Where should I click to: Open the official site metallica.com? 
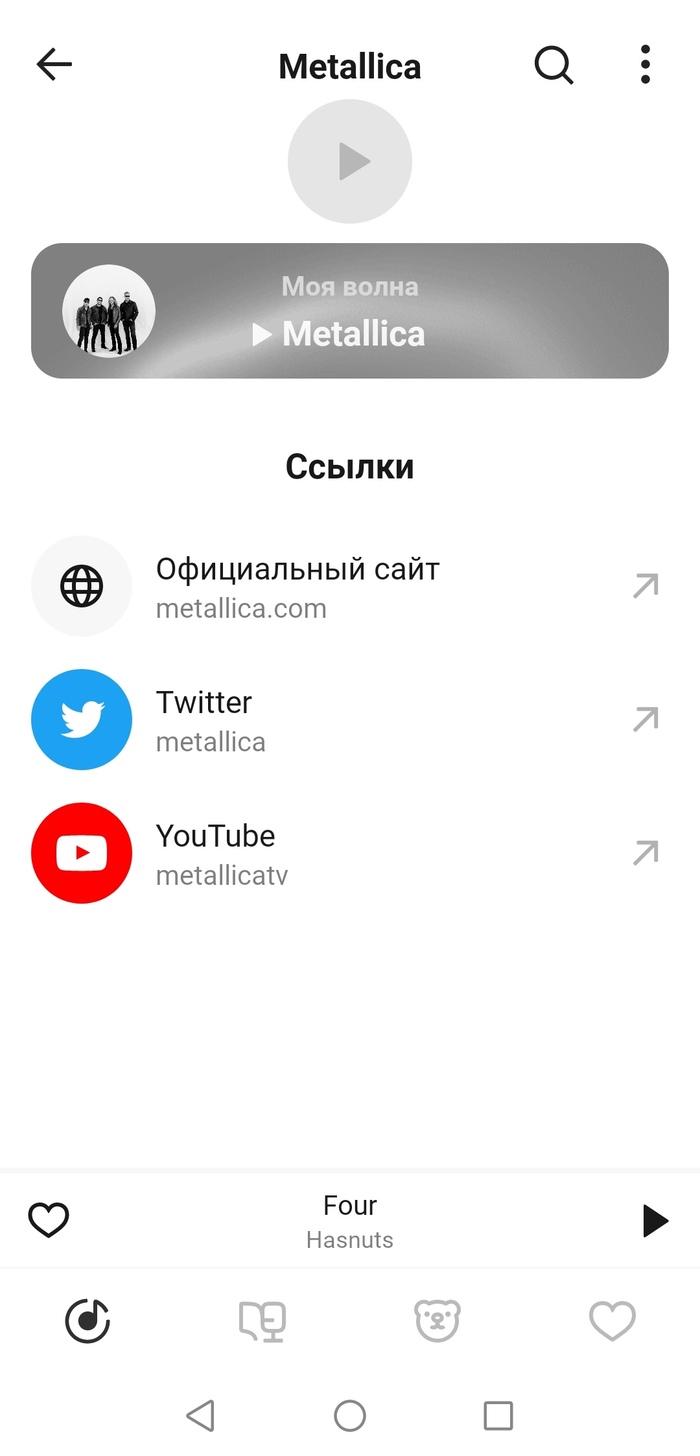(350, 586)
